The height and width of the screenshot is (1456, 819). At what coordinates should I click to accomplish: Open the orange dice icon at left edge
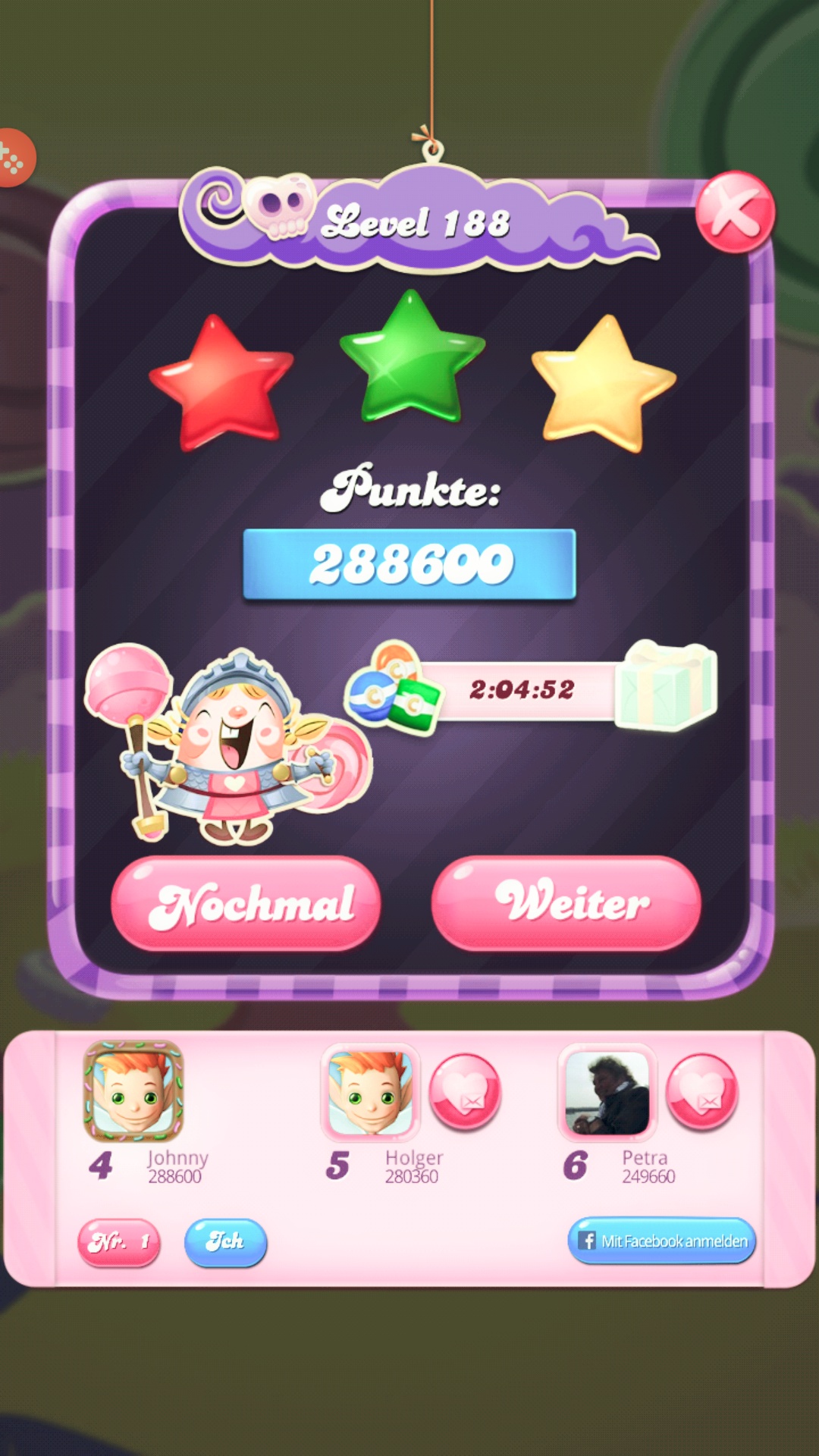point(14,158)
